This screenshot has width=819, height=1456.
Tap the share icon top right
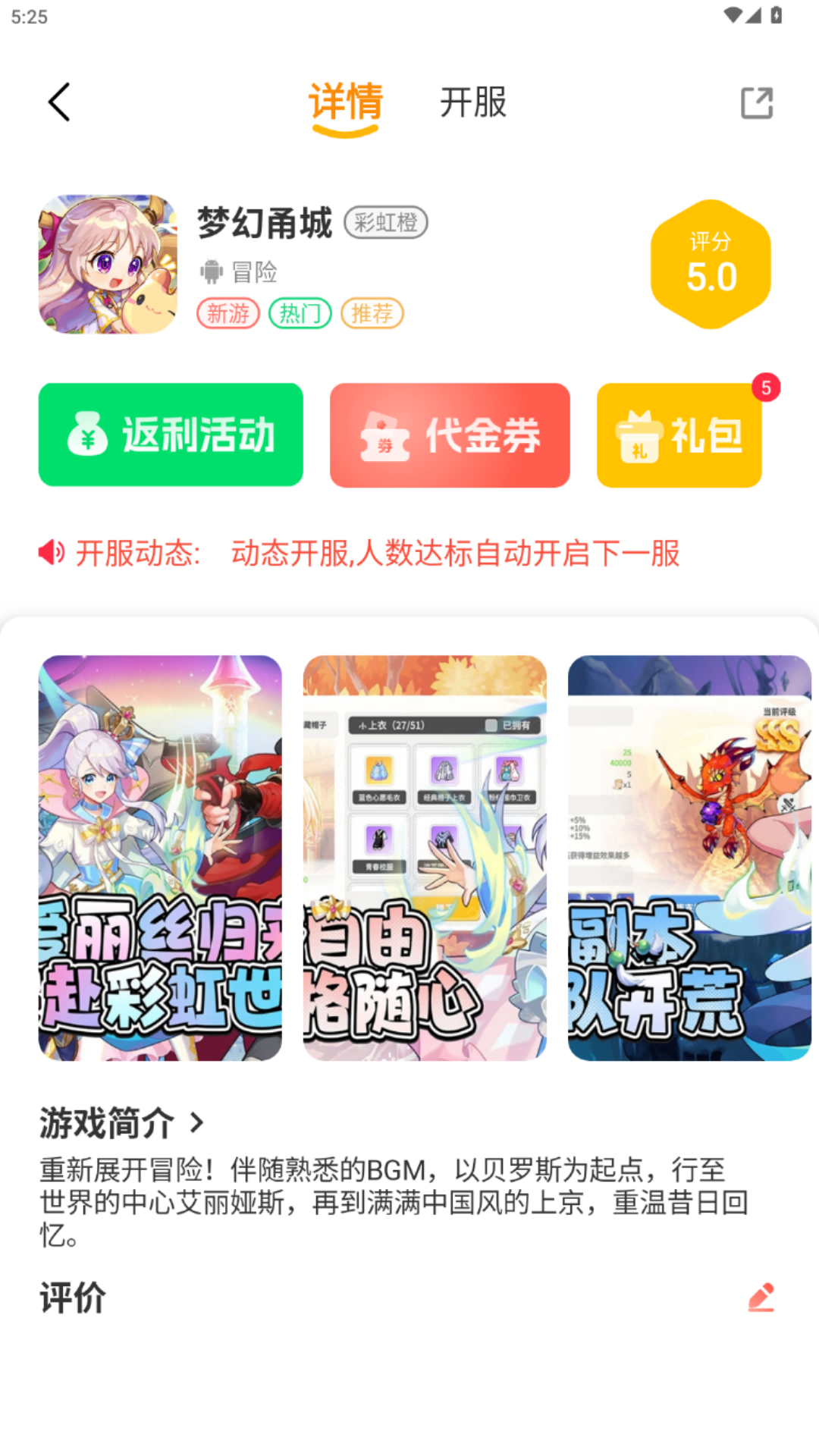point(757,104)
